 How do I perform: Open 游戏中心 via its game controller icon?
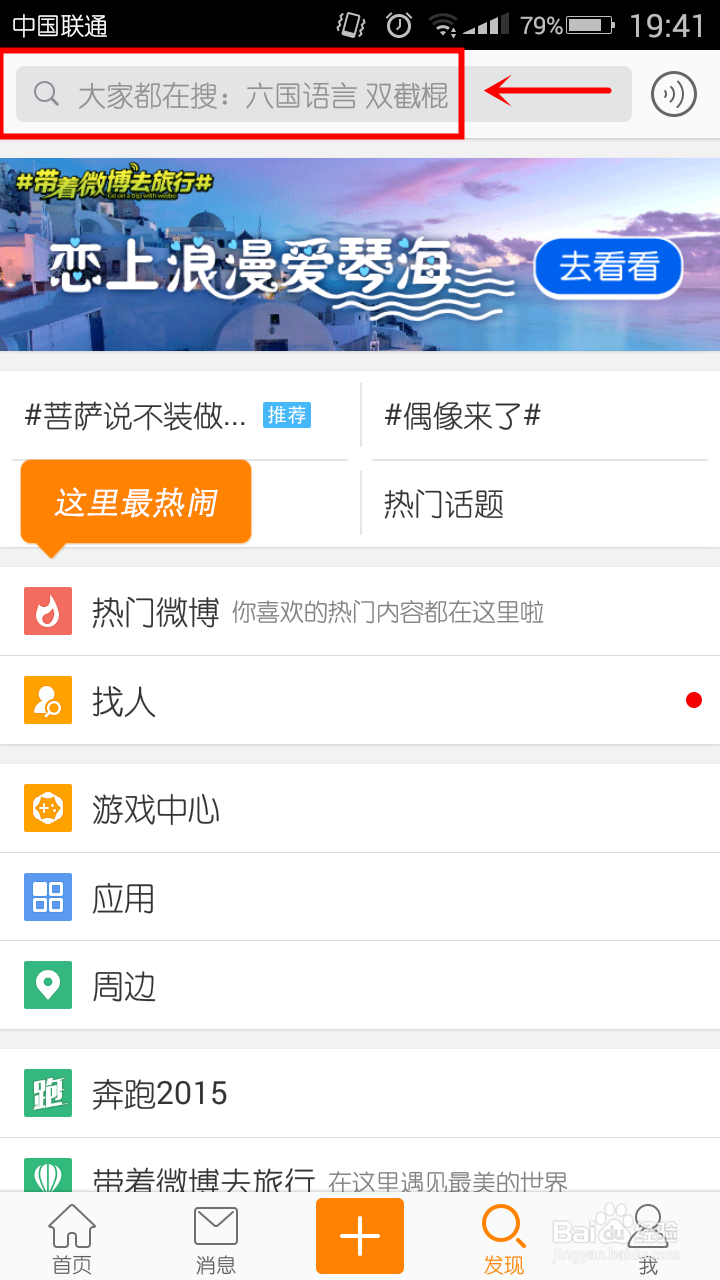pyautogui.click(x=47, y=808)
